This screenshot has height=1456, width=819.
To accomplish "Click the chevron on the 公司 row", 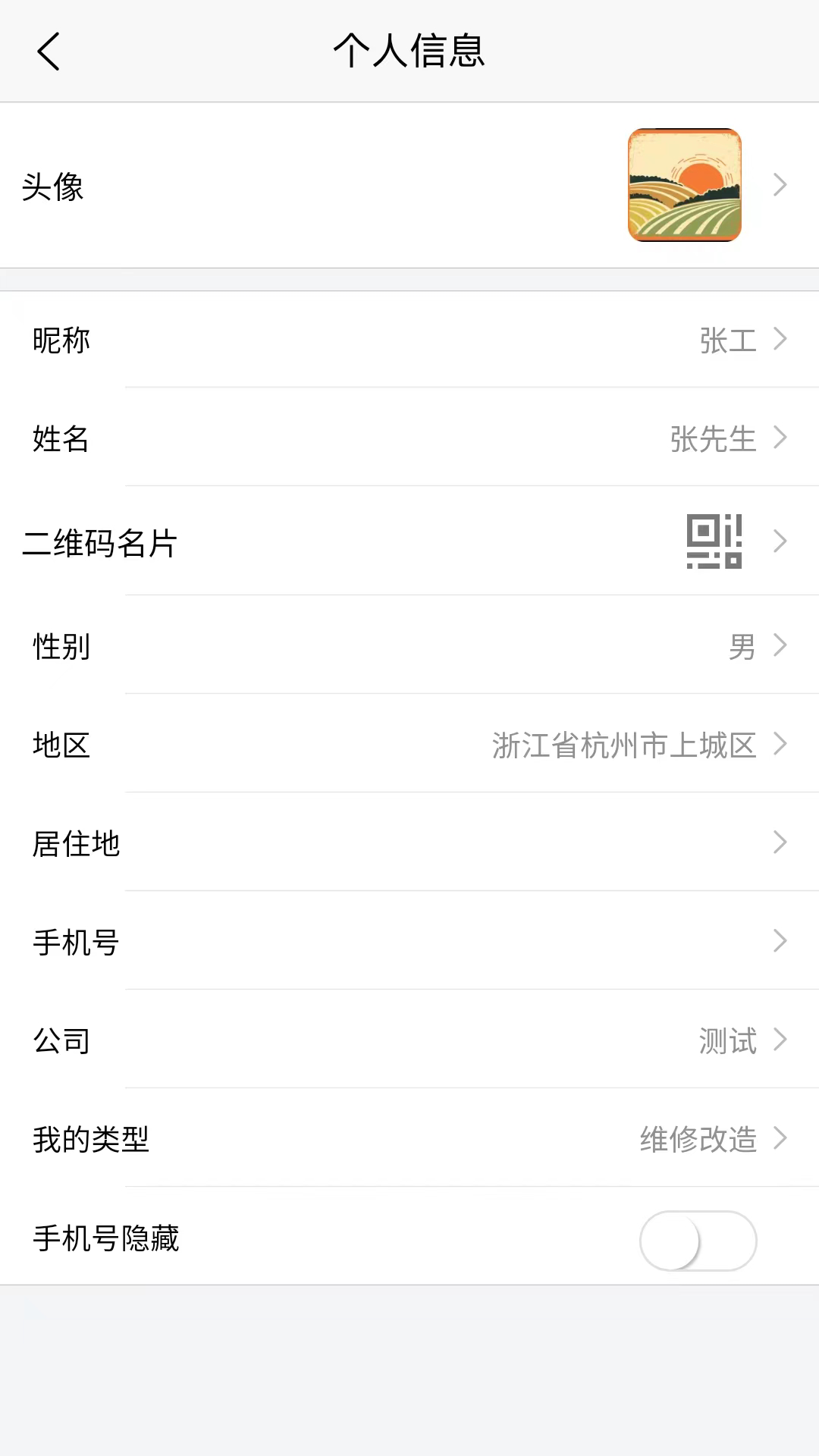I will pyautogui.click(x=780, y=1040).
